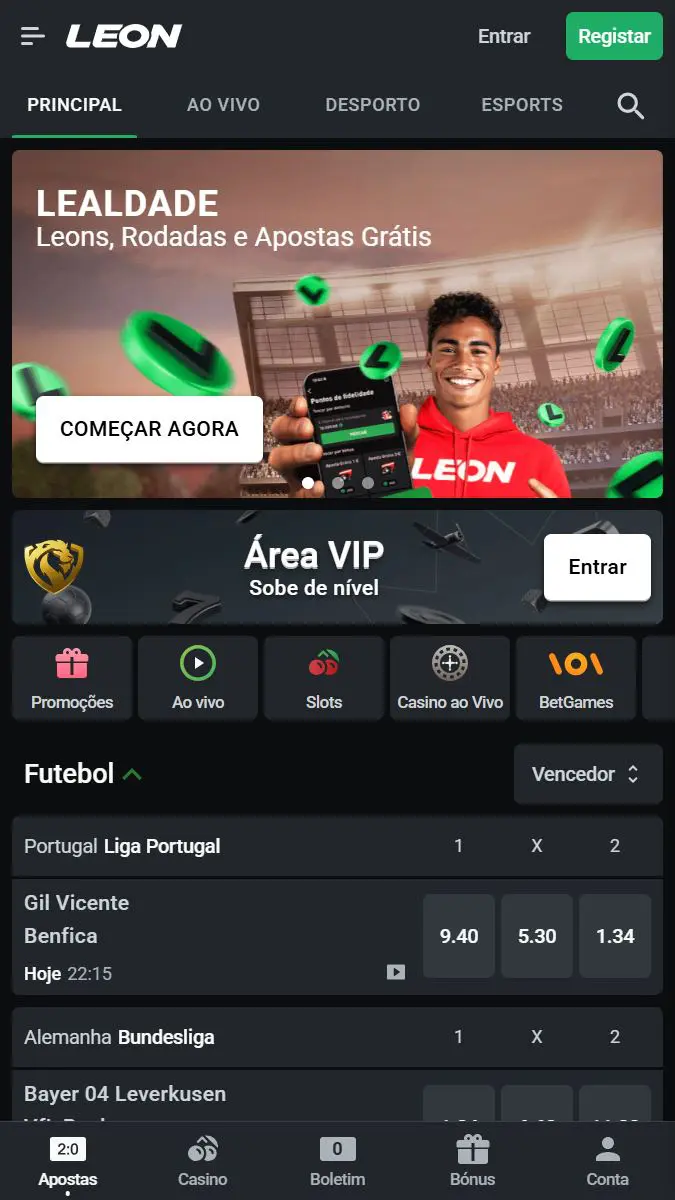675x1200 pixels.
Task: Select odds 9.40 for Gil Vicente
Action: (459, 937)
